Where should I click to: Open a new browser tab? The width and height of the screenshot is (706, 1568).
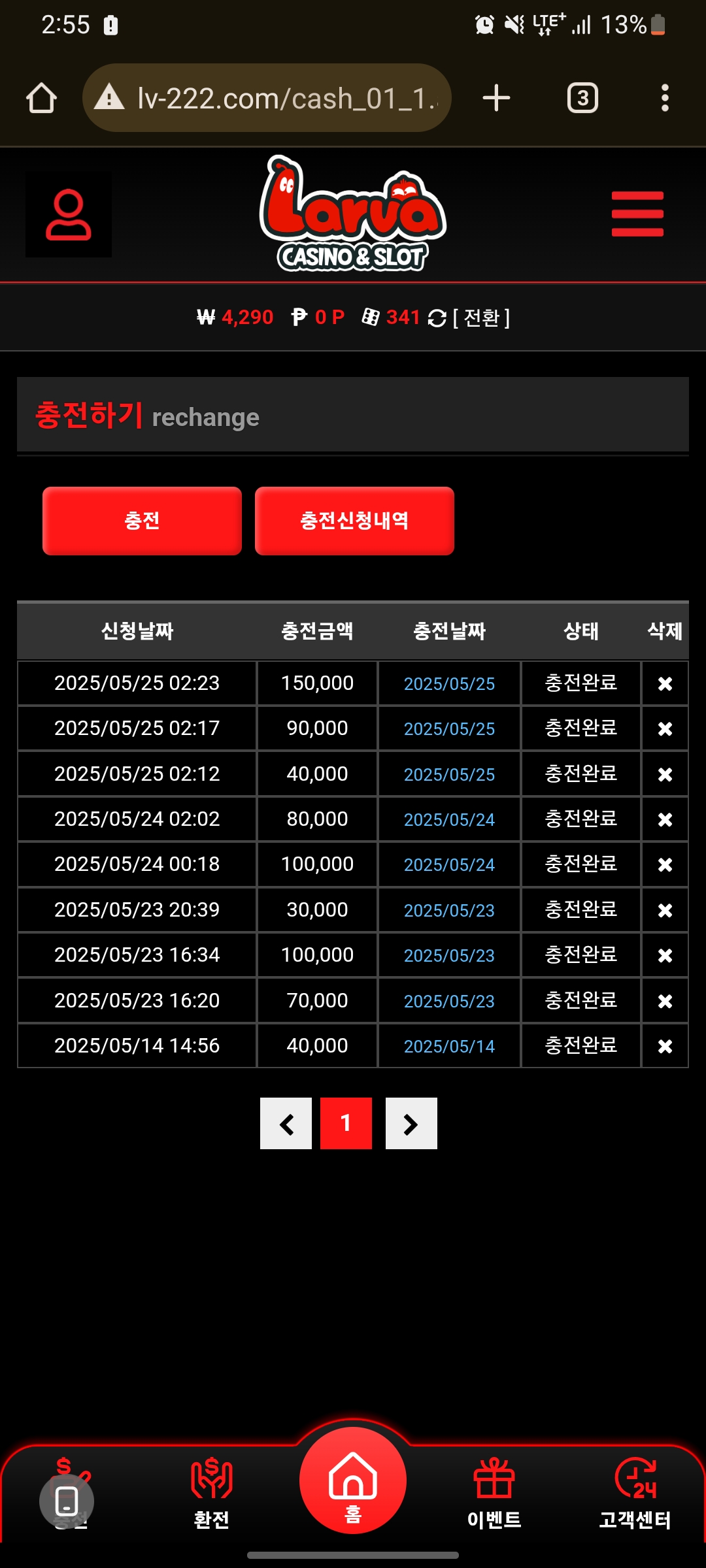(x=496, y=99)
